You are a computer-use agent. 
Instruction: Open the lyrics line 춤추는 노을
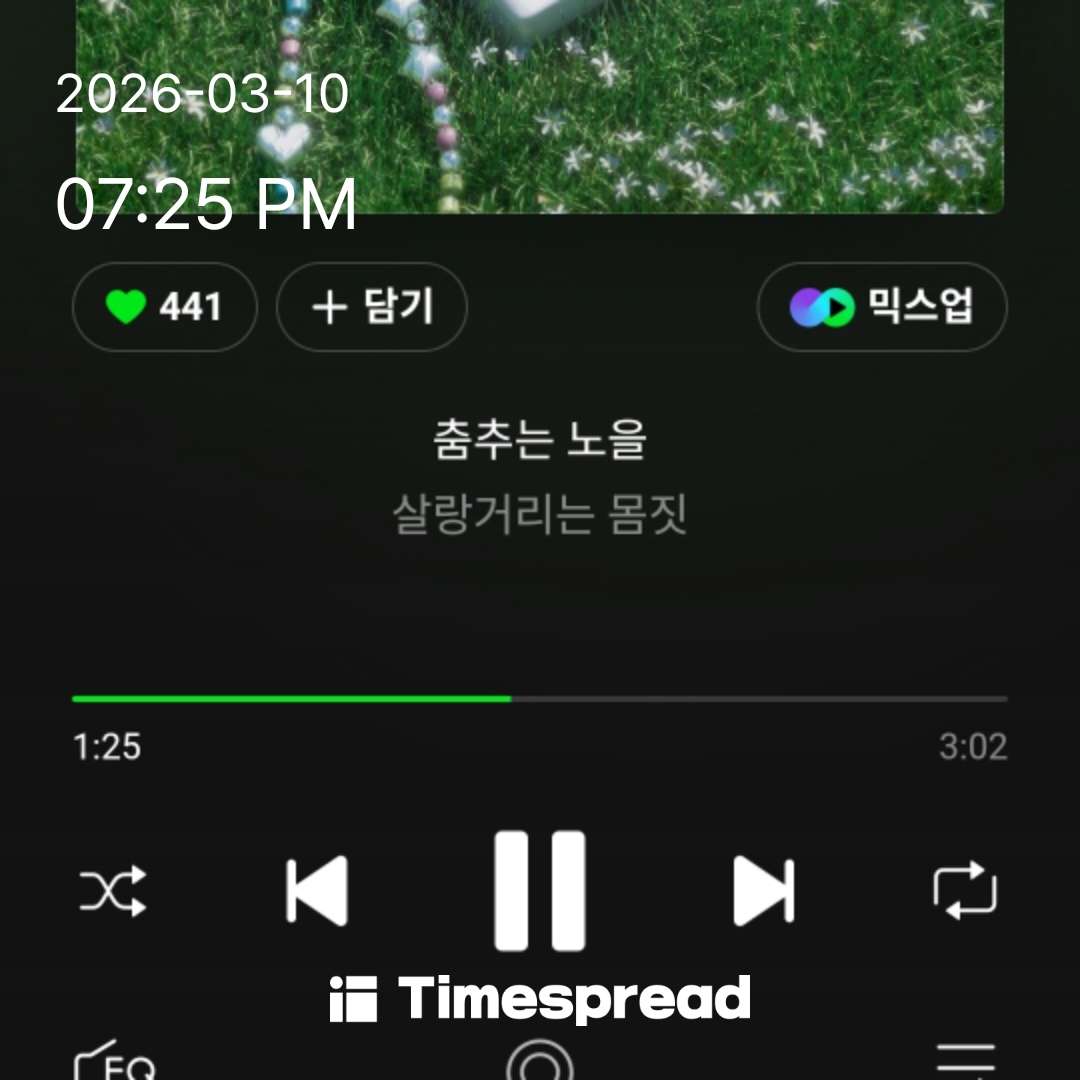click(540, 441)
